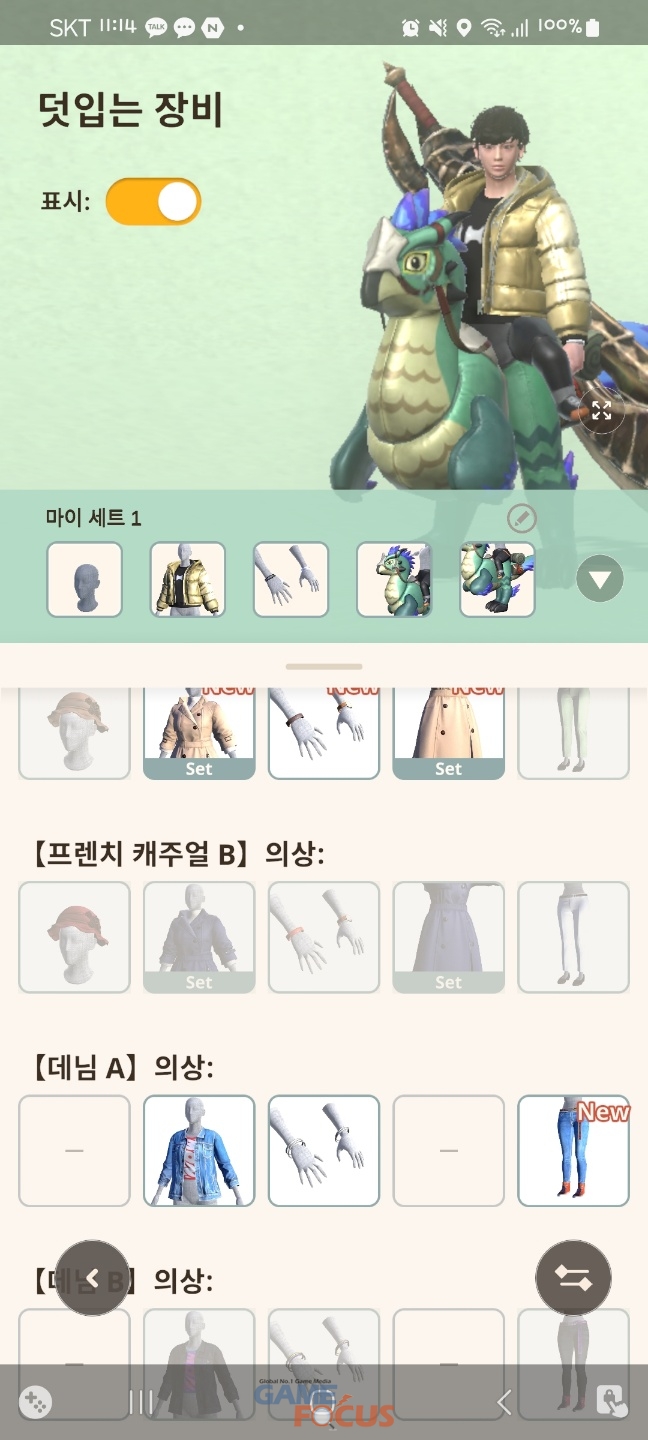648x1440 pixels.
Task: Go back with the round arrow button
Action: (x=92, y=1278)
